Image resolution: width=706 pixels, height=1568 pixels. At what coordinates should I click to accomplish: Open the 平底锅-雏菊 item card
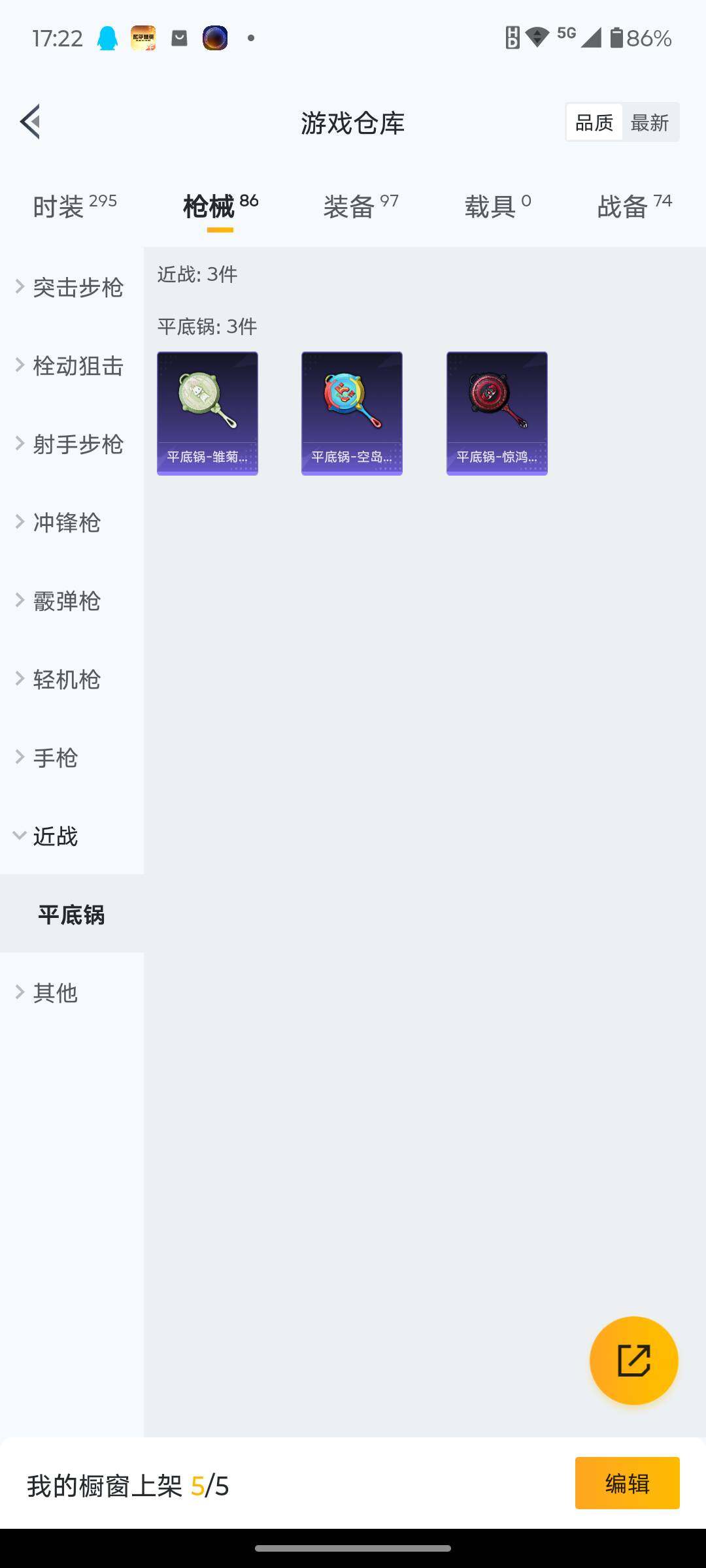pyautogui.click(x=207, y=413)
